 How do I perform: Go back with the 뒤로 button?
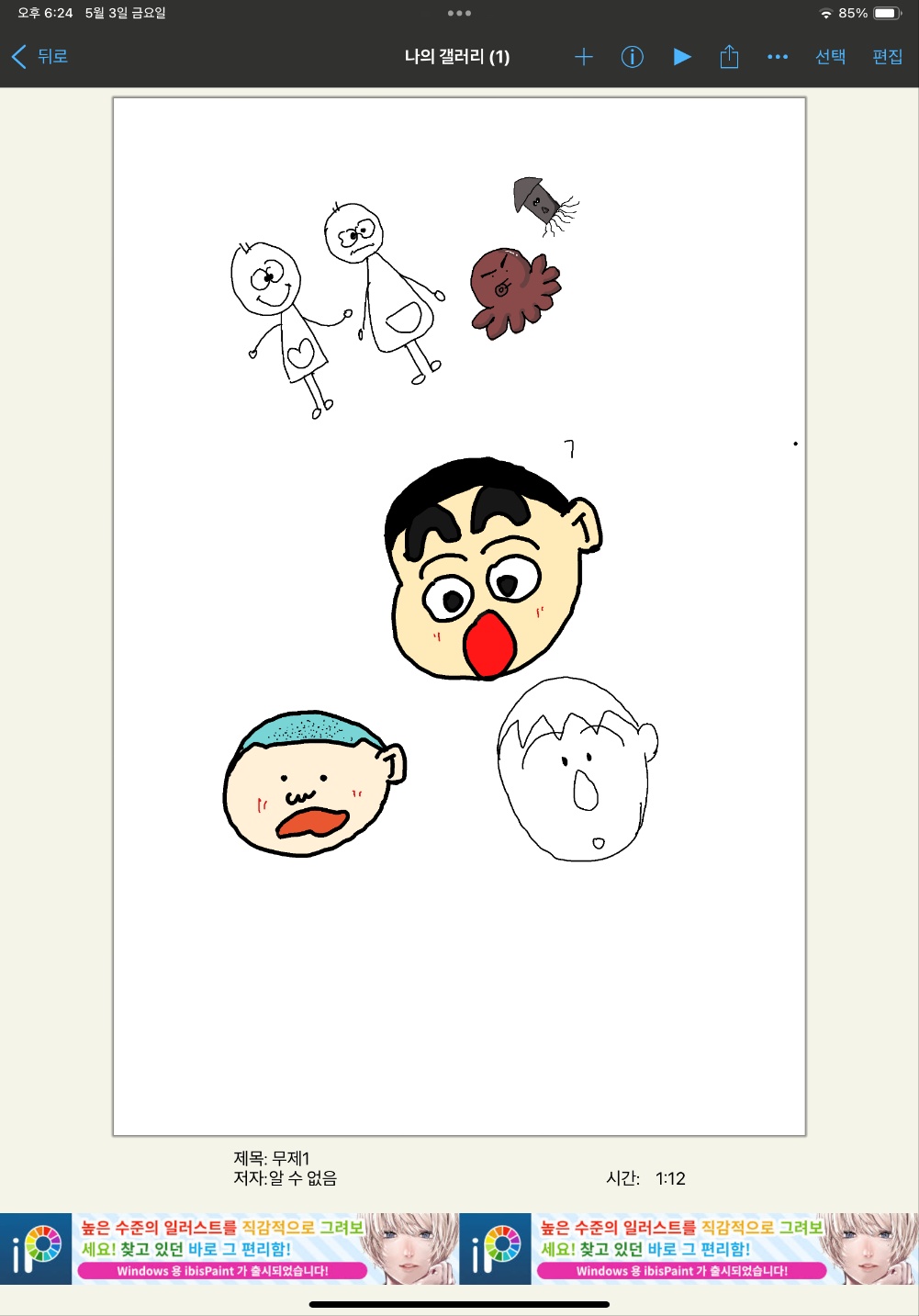pyautogui.click(x=40, y=57)
